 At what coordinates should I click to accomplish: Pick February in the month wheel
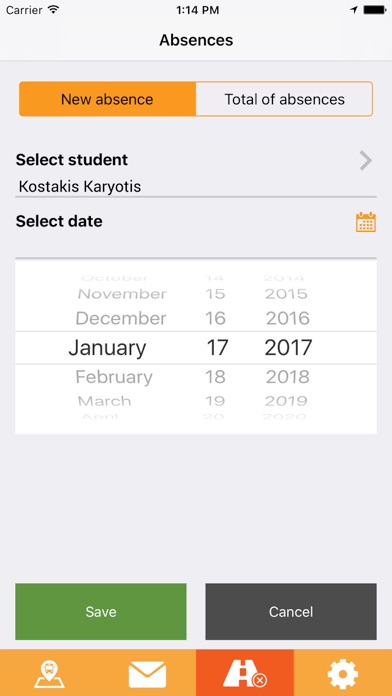pos(114,377)
